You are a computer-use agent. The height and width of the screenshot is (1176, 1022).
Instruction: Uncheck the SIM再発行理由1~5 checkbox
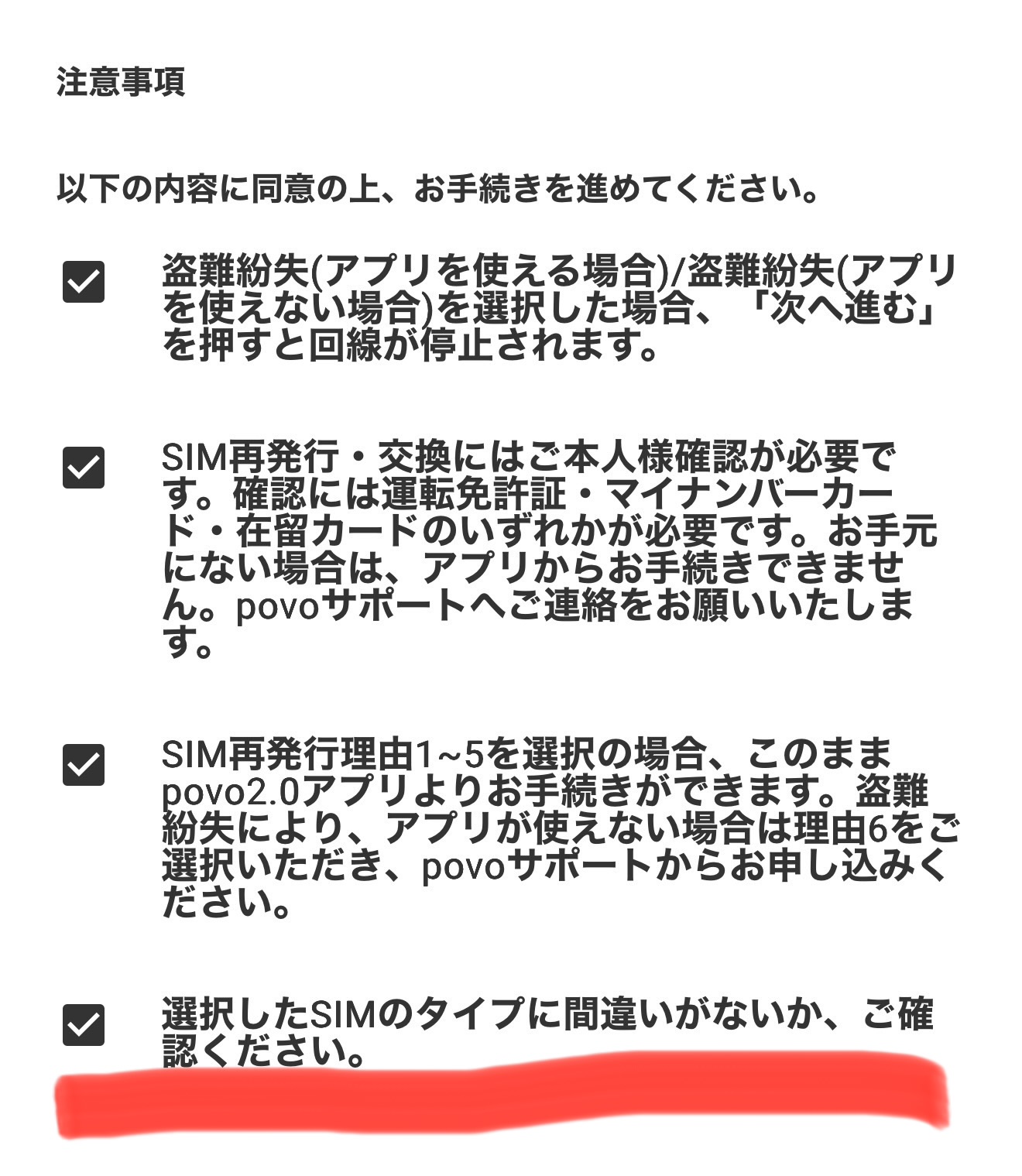pos(84,765)
